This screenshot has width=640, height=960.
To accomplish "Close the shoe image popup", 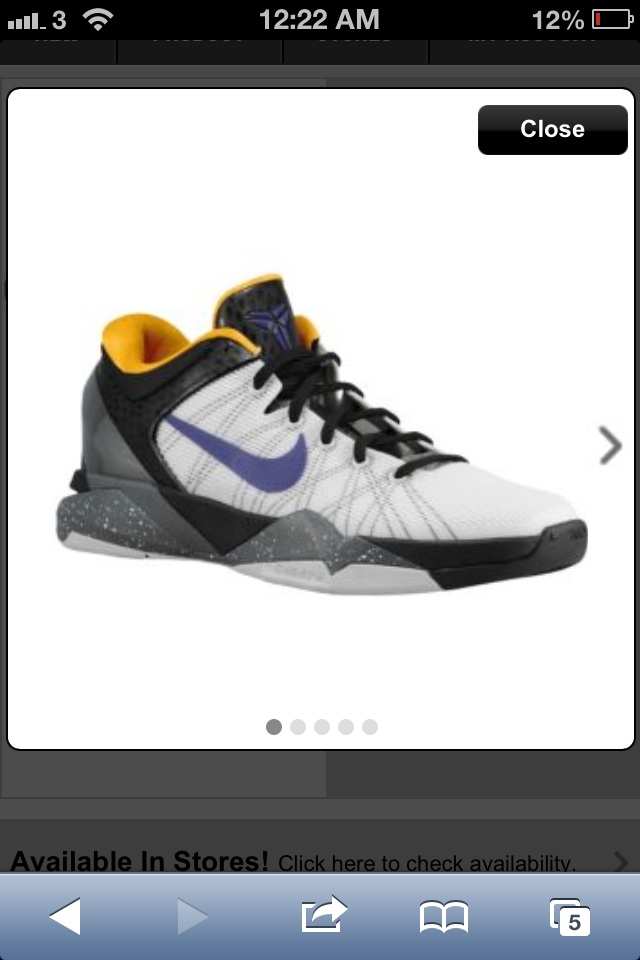I will [552, 130].
